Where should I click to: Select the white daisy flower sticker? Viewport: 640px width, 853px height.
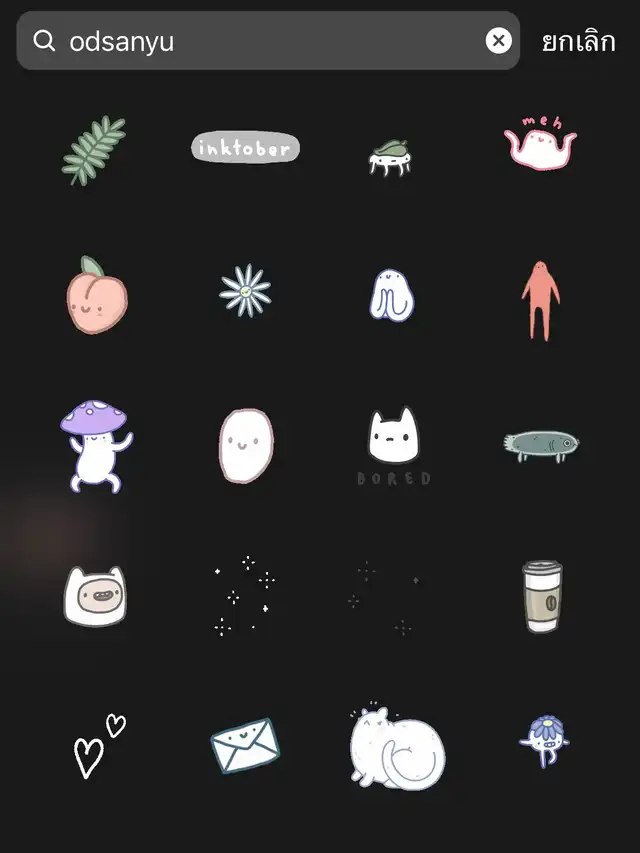coord(245,290)
